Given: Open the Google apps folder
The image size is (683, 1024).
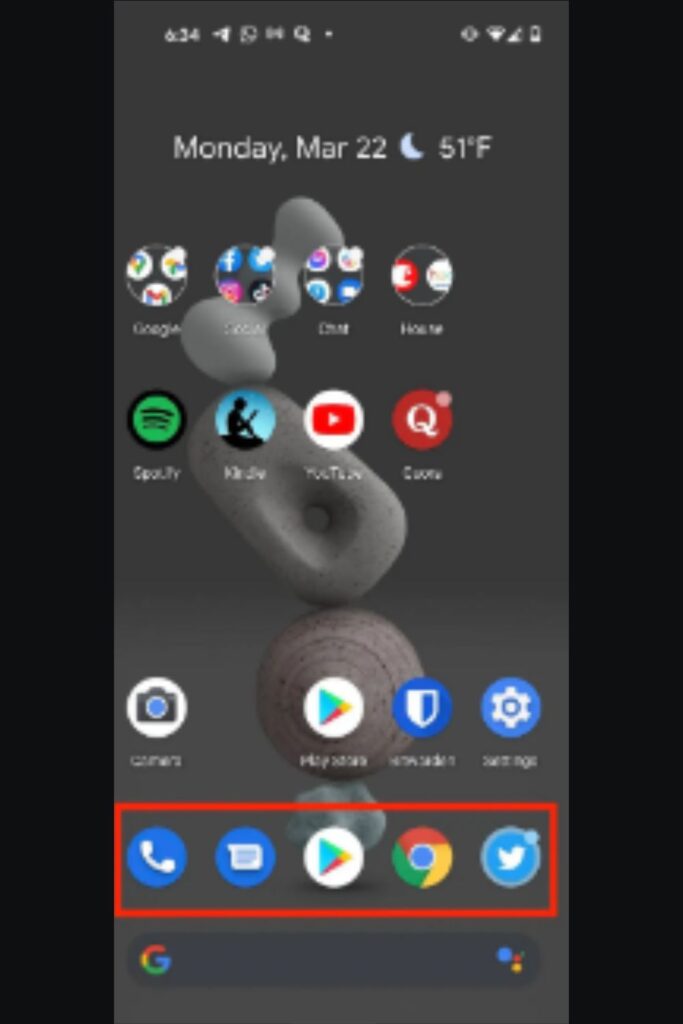Looking at the screenshot, I should click(156, 275).
